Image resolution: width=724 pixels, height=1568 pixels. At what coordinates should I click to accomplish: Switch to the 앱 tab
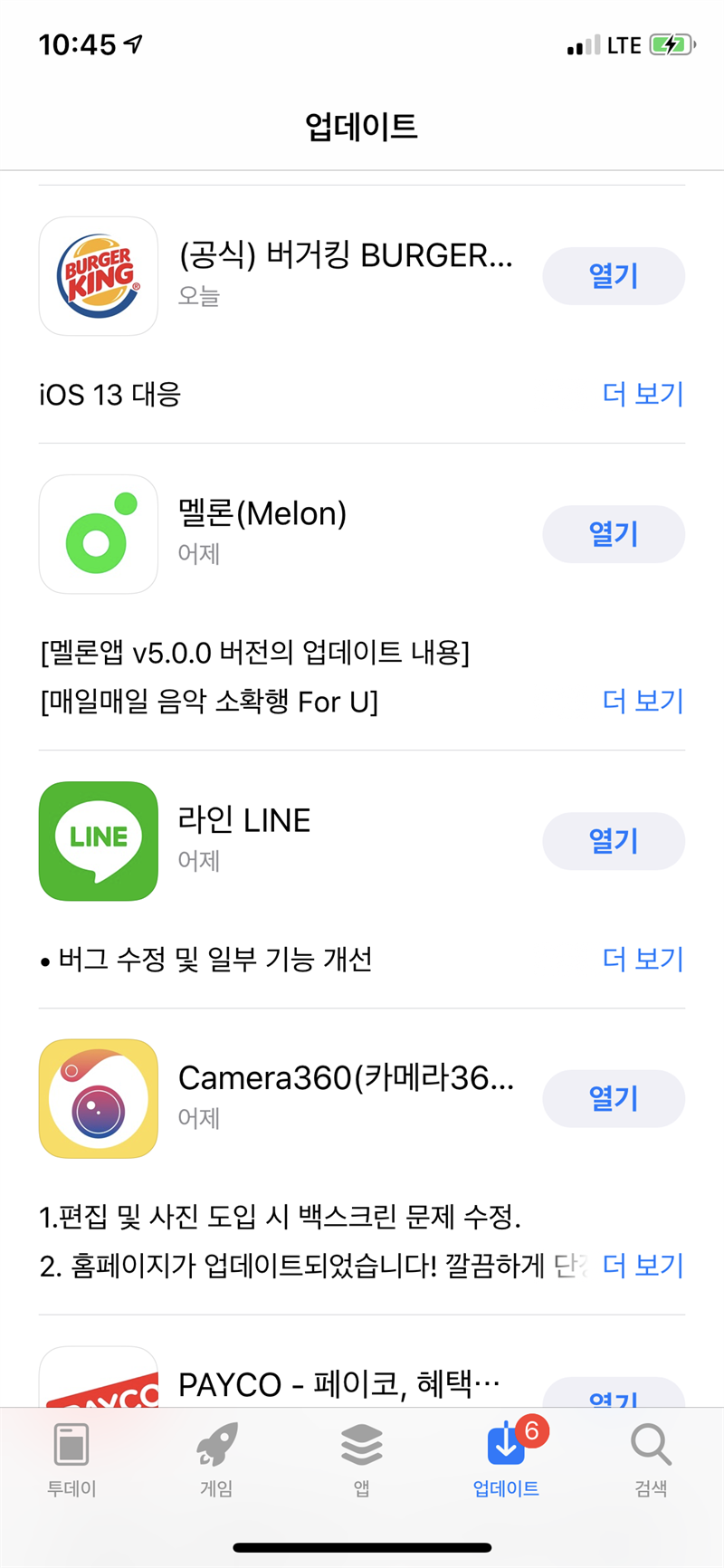tap(361, 1459)
